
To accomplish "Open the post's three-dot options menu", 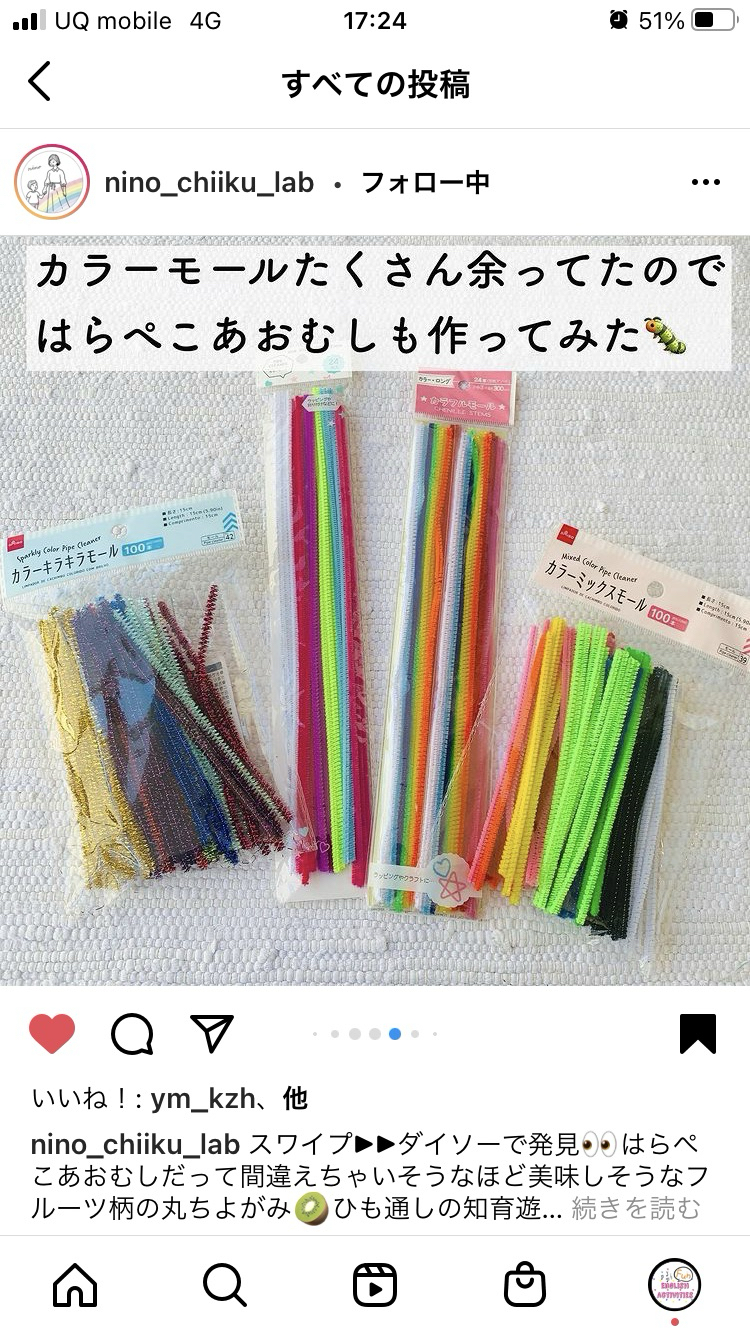I will pos(706,183).
